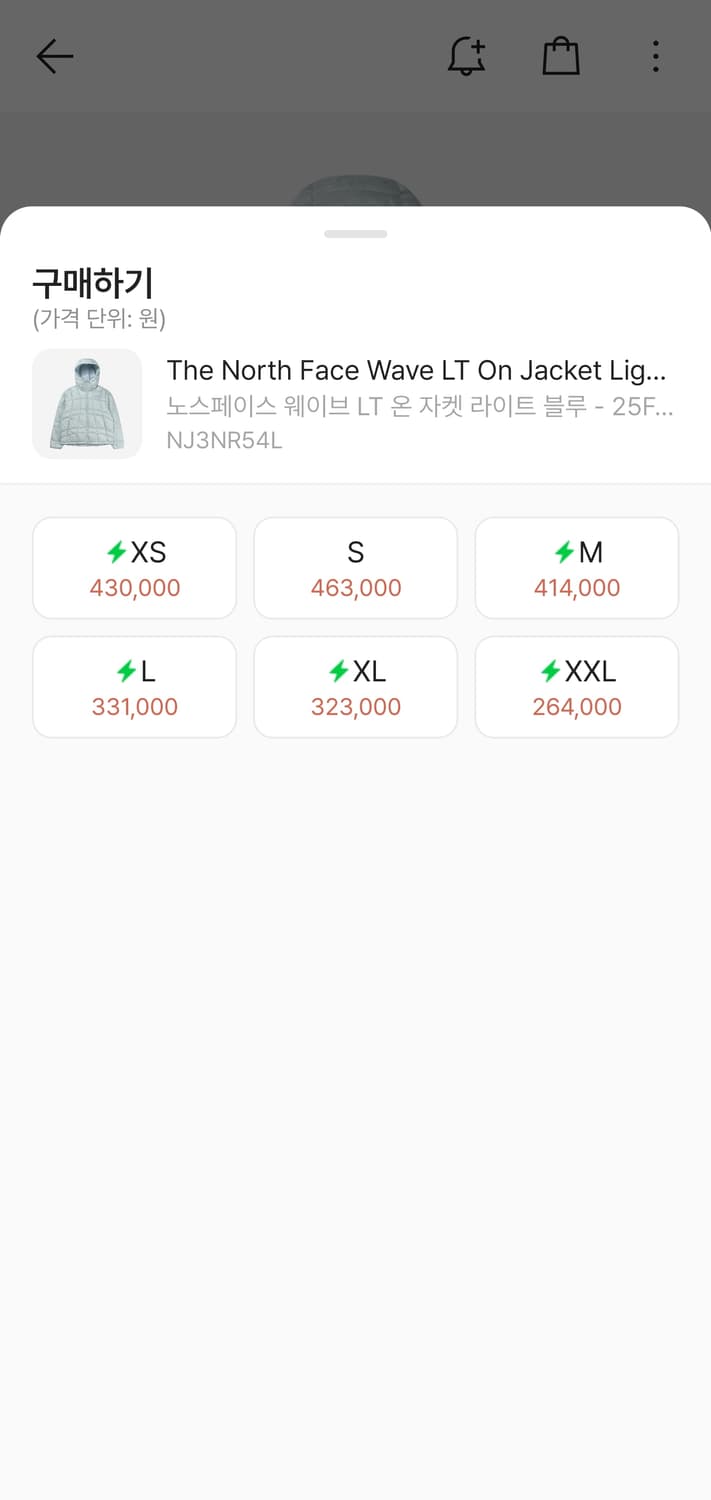Go back using the arrow icon
Screen dimensions: 711x1500
click(55, 57)
